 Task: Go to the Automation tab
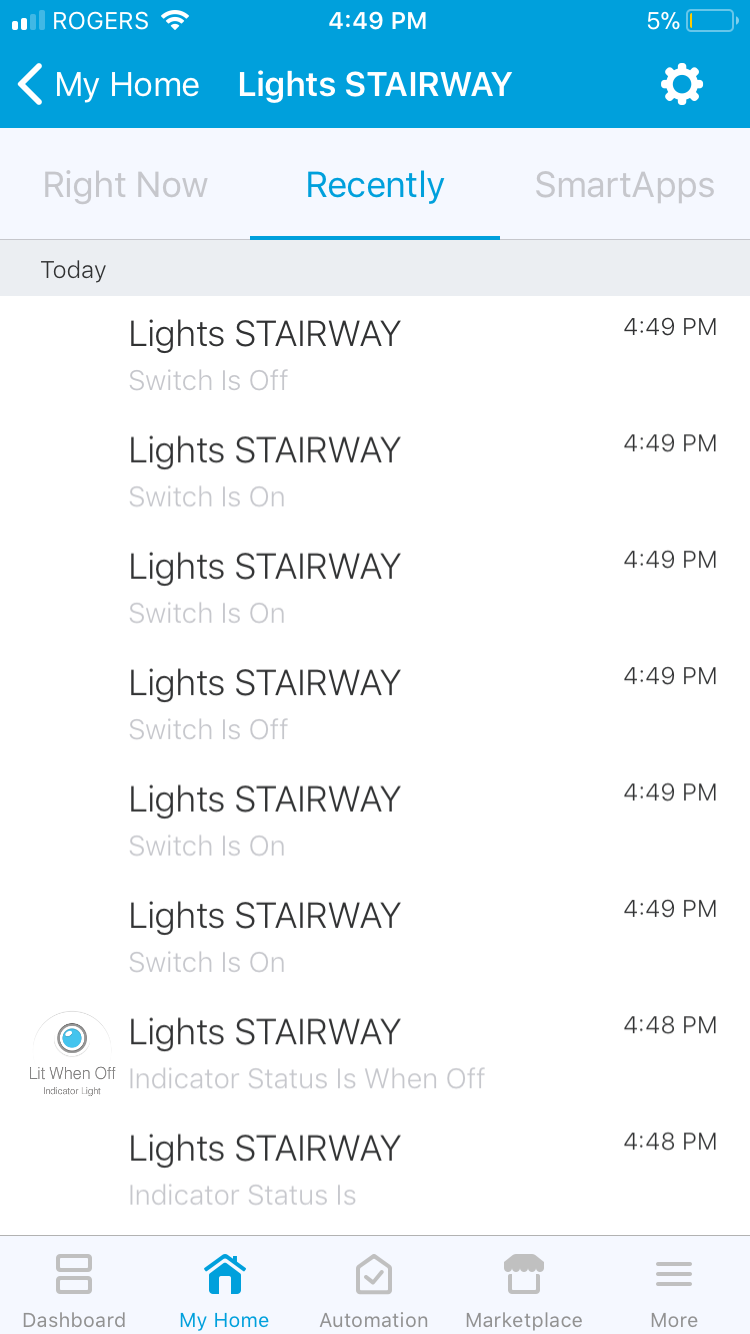pyautogui.click(x=374, y=1290)
